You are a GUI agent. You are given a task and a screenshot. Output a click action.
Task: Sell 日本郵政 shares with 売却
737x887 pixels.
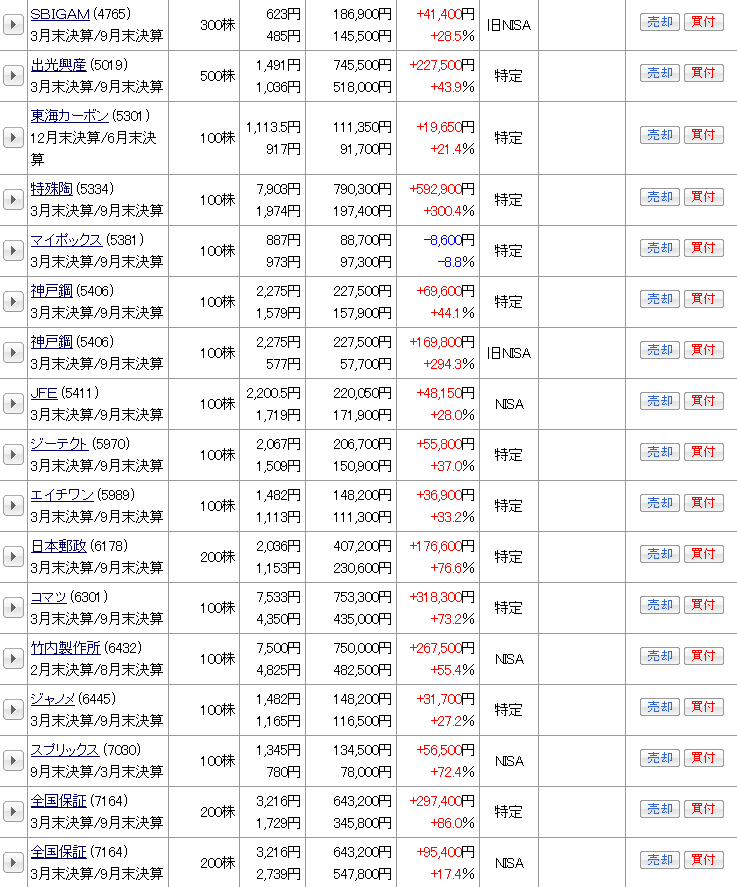pos(659,554)
